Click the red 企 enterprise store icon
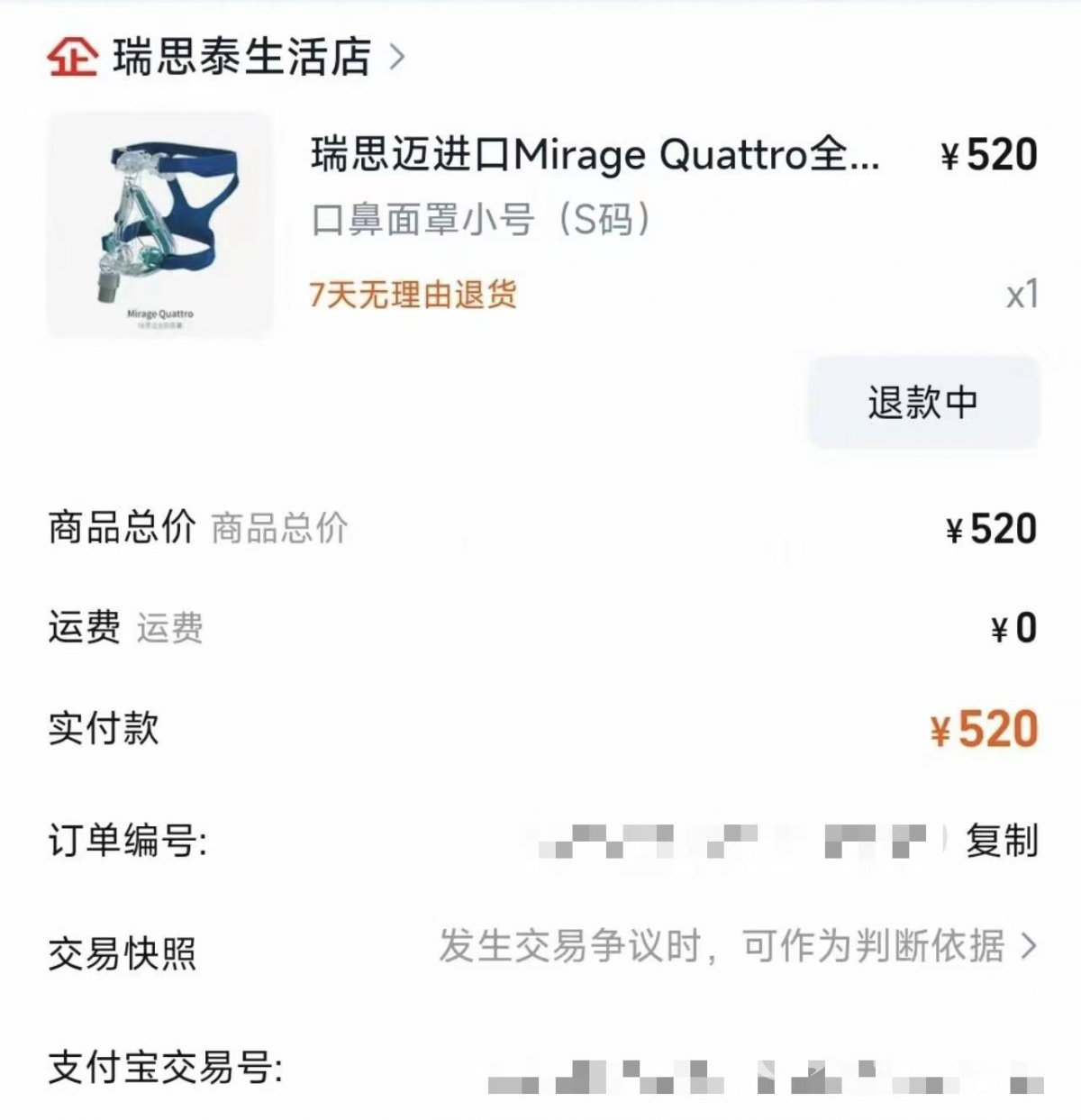1081x1120 pixels. (75, 57)
